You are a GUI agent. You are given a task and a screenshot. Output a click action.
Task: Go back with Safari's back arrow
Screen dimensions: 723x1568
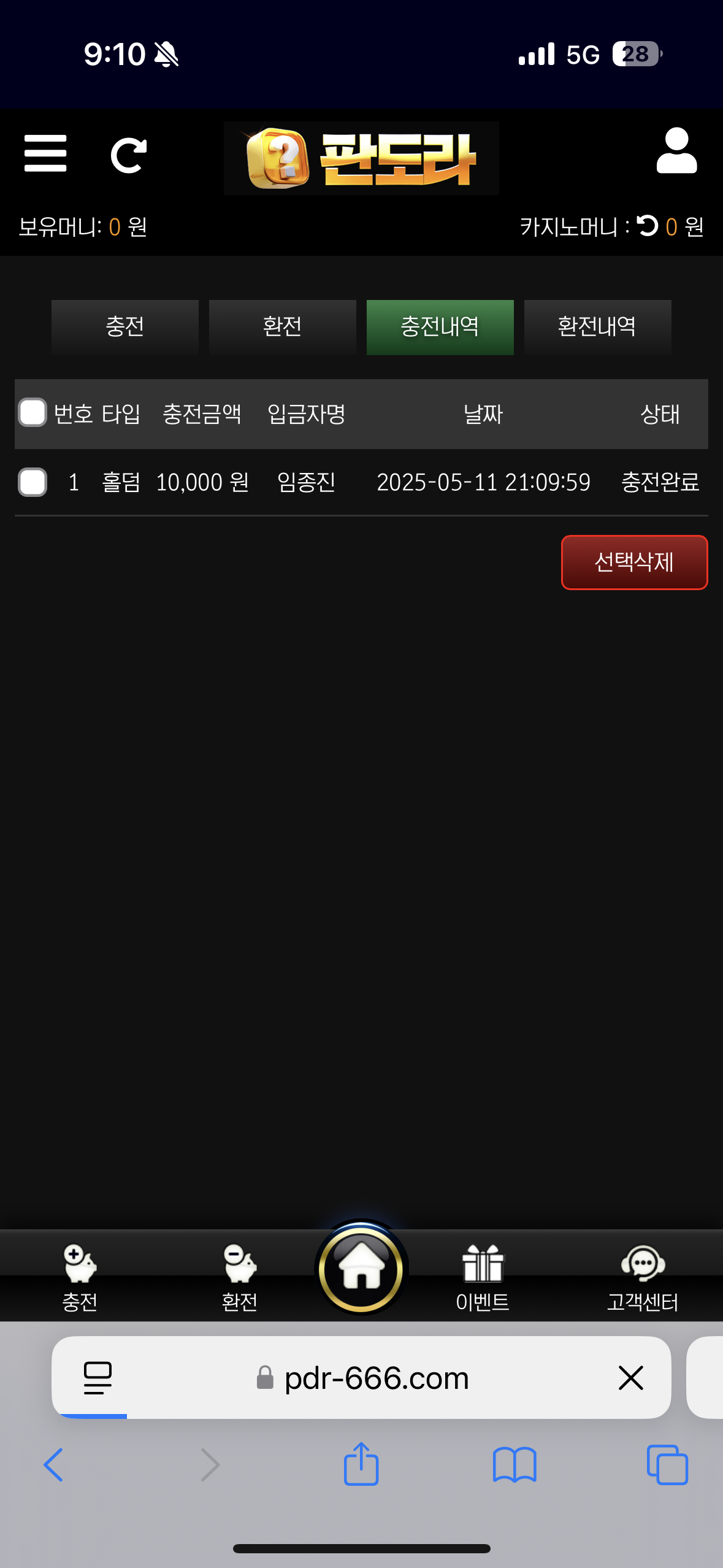[54, 1465]
